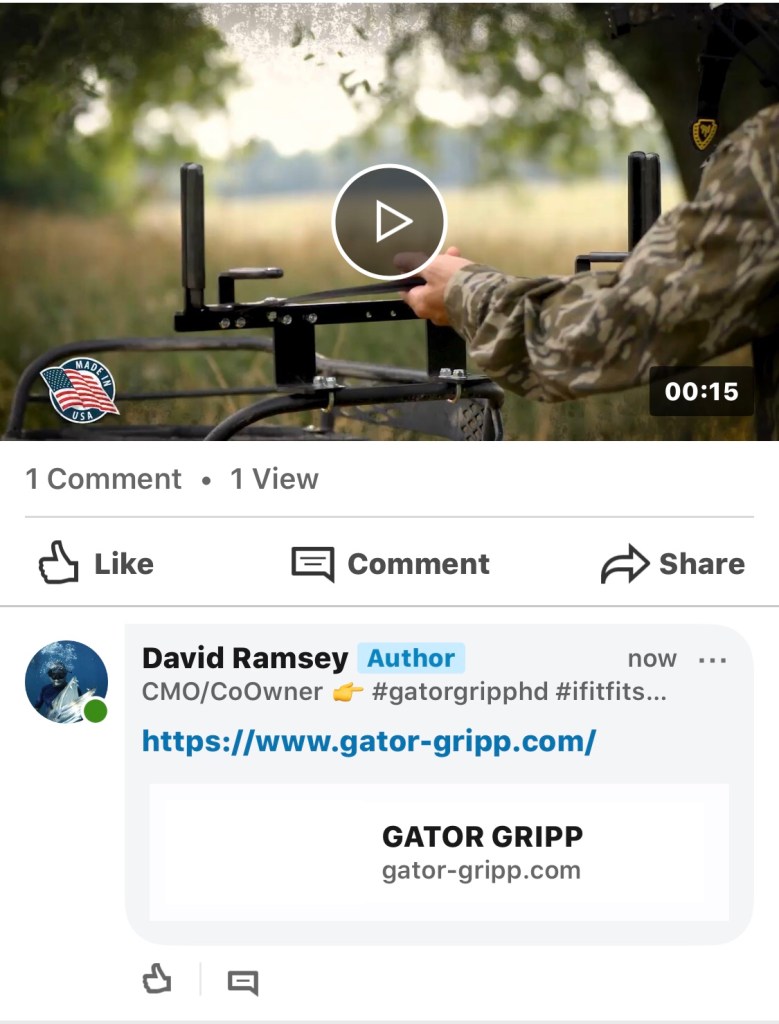Open David Ramsey's name link
Screen dimensions: 779x1024
point(245,658)
